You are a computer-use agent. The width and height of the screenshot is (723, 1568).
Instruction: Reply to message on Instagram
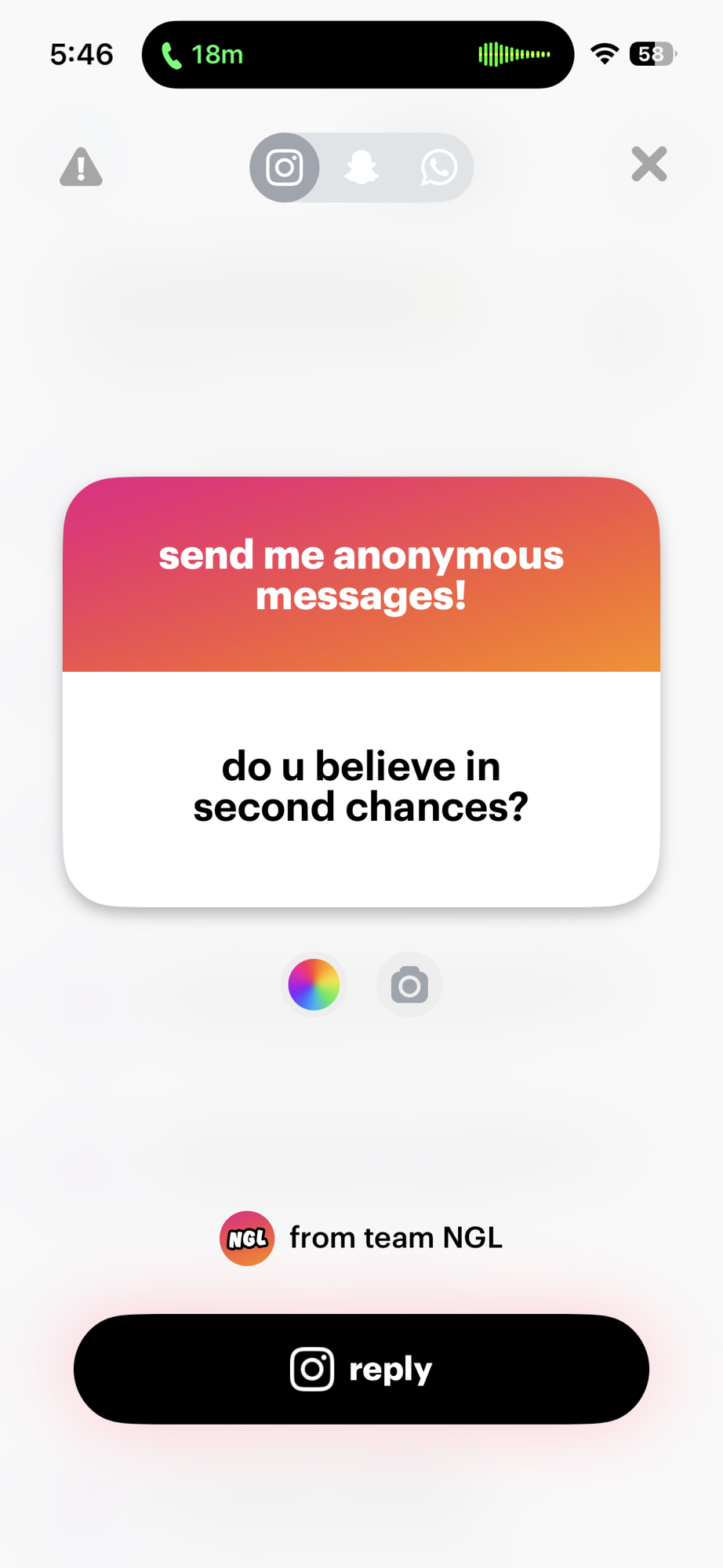[361, 1369]
